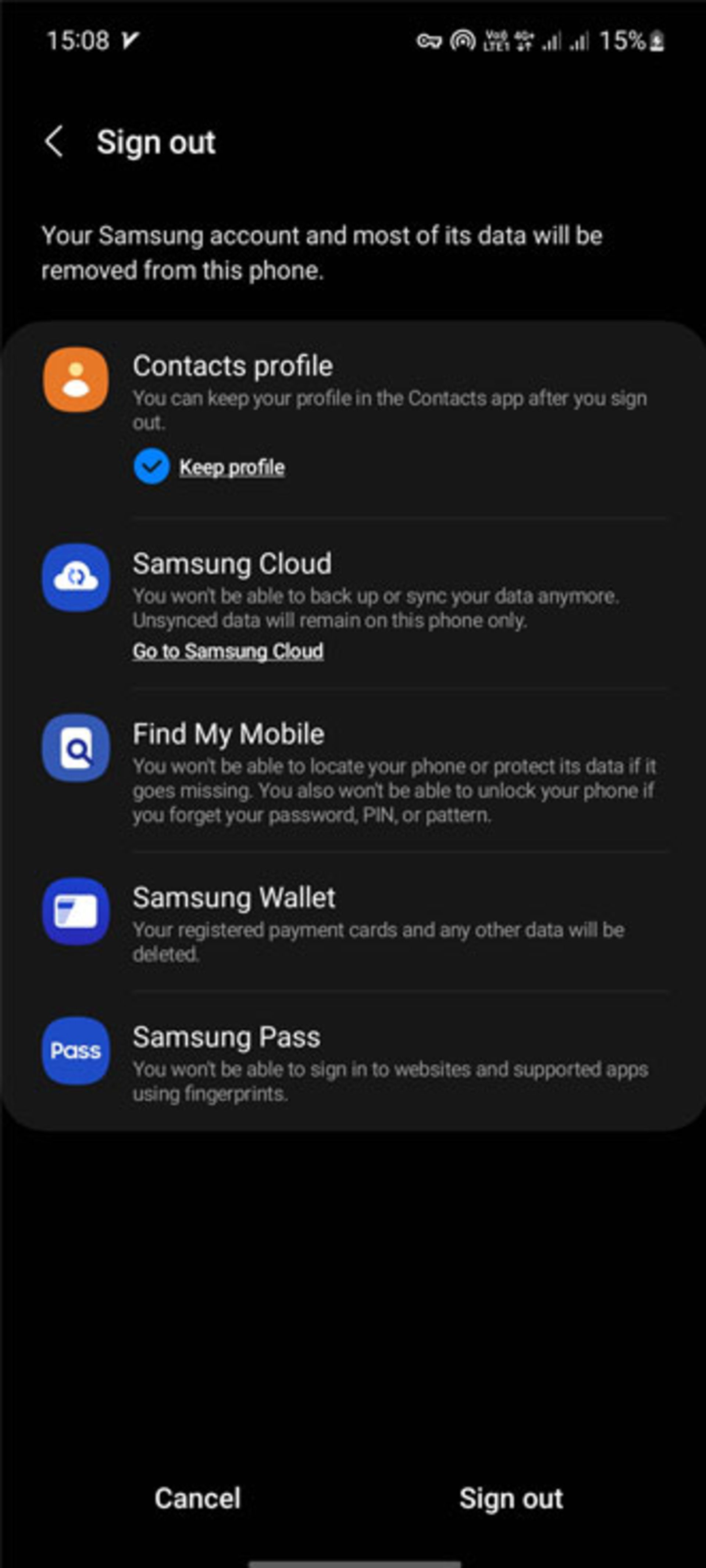Viewport: 706px width, 1568px height.
Task: Cancel the sign-out process
Action: tap(198, 1498)
